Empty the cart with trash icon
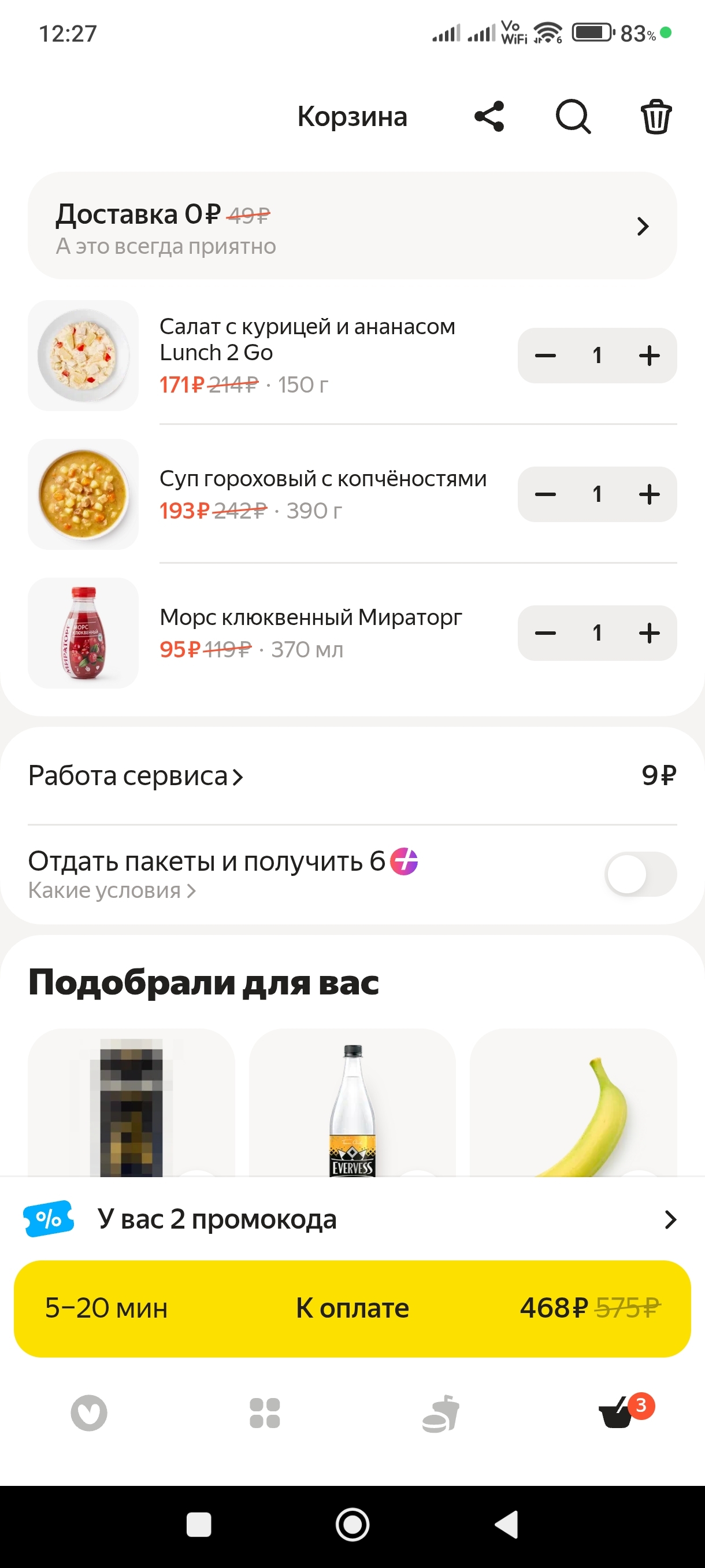The width and height of the screenshot is (705, 1568). tap(655, 116)
